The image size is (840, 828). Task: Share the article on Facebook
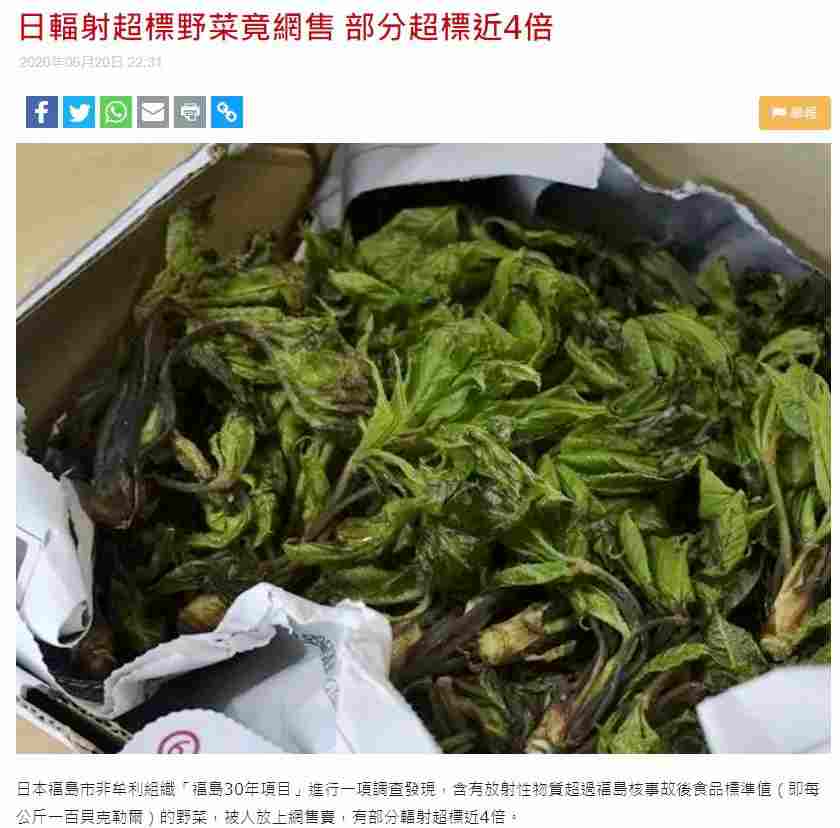[x=42, y=112]
